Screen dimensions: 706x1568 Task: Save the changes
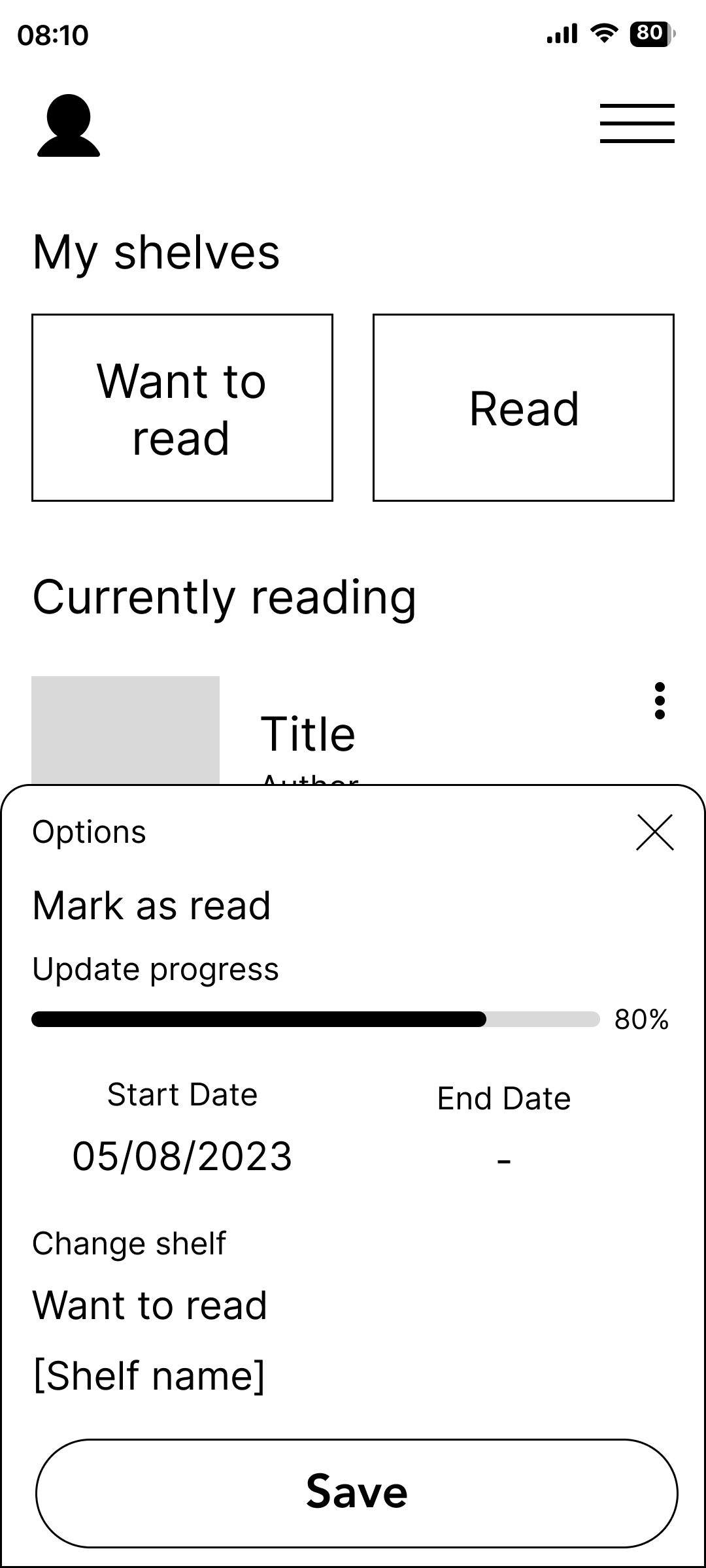point(356,1493)
